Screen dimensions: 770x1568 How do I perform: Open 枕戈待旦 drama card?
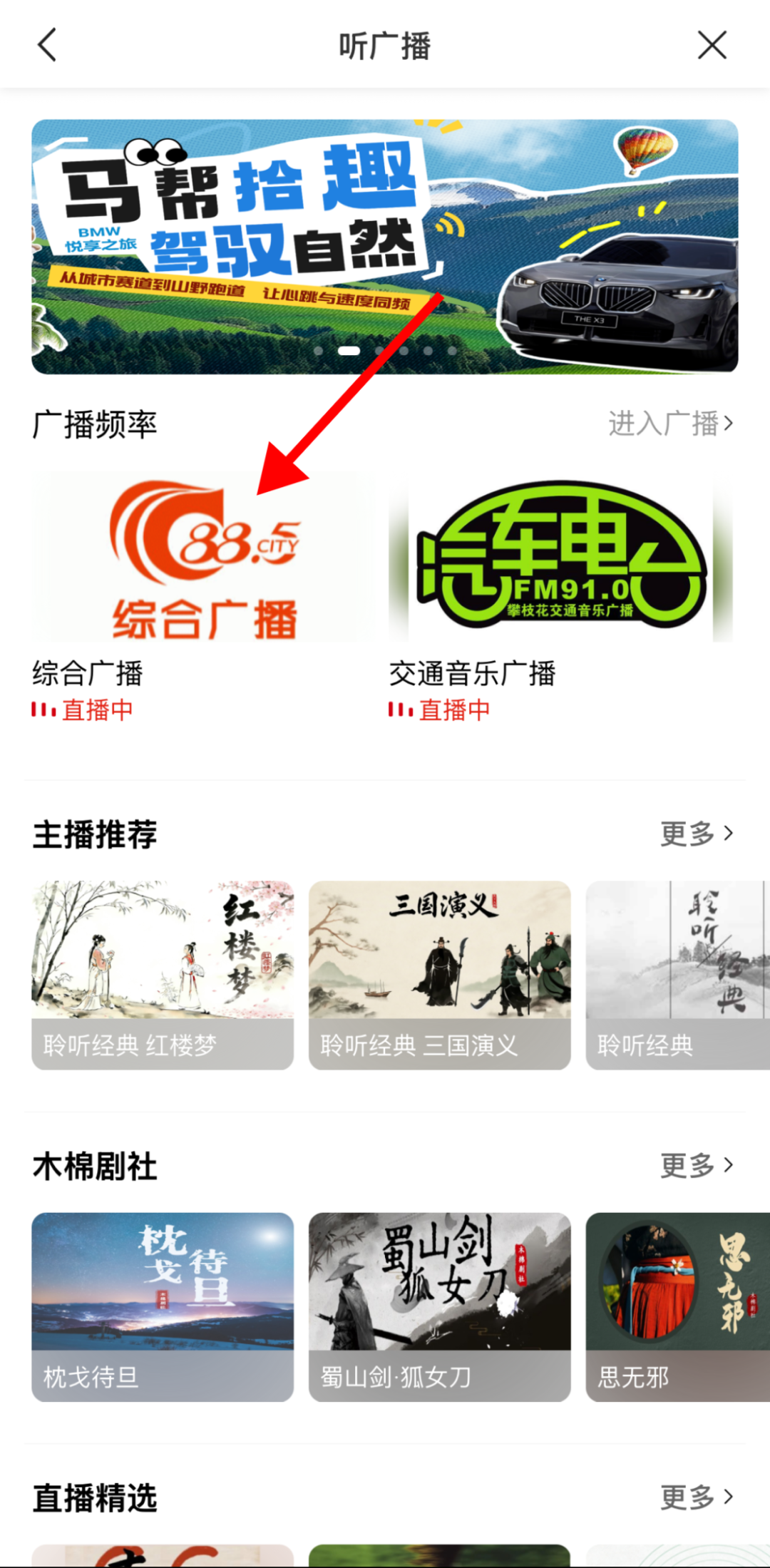click(163, 1306)
